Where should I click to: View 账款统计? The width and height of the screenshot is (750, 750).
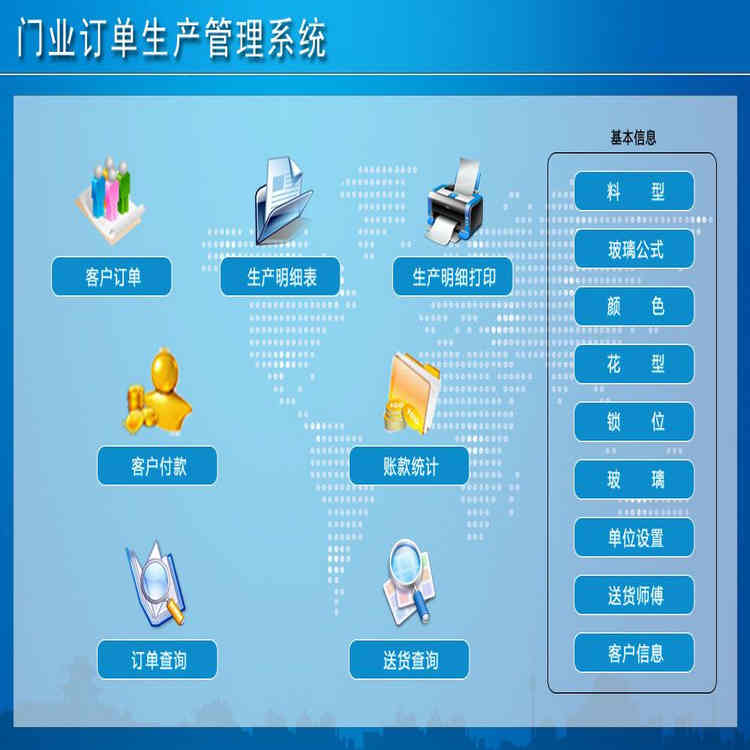[409, 466]
